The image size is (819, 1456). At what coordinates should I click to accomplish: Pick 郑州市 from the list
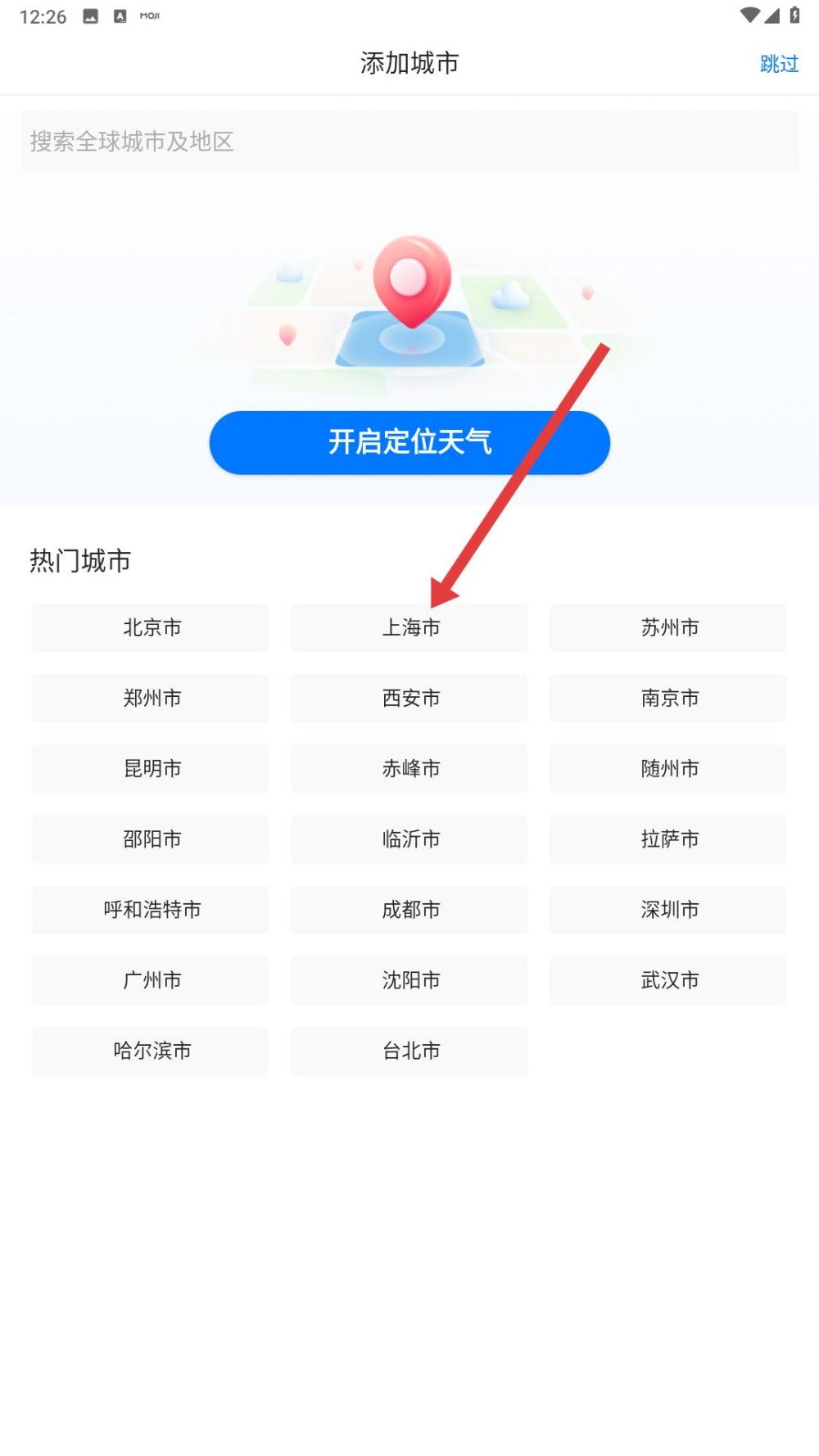pyautogui.click(x=151, y=699)
